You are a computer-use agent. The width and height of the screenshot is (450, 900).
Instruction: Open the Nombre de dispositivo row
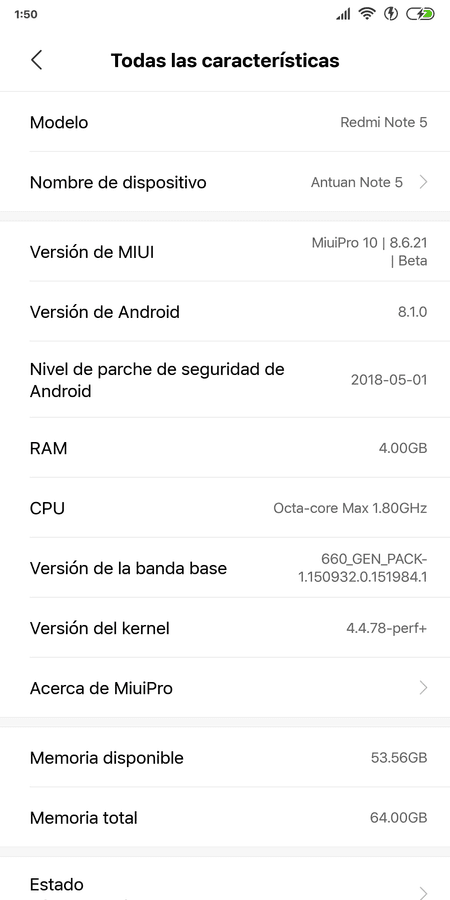(225, 182)
